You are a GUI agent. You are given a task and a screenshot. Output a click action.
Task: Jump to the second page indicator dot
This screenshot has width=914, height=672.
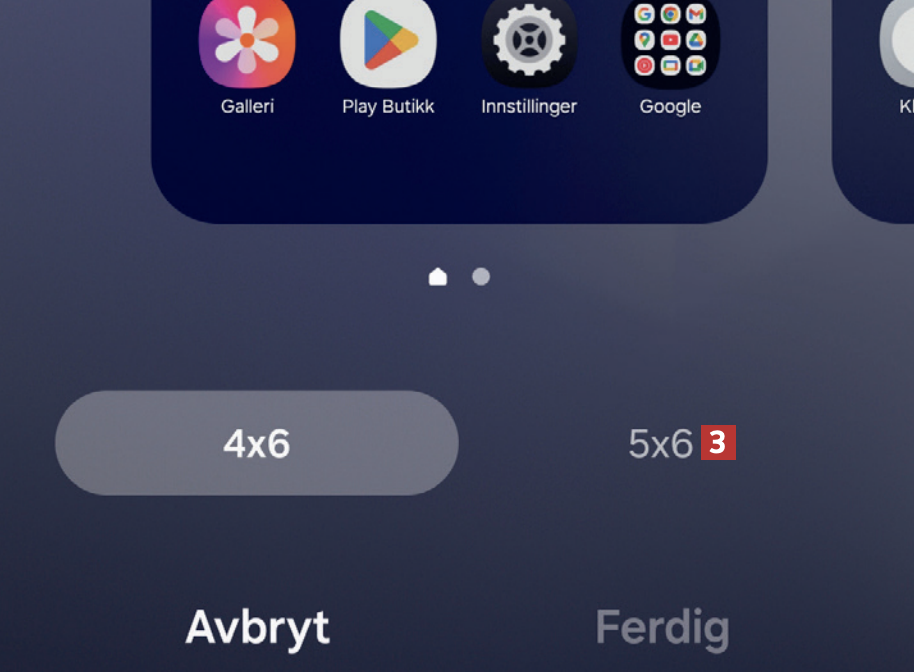[x=481, y=276]
